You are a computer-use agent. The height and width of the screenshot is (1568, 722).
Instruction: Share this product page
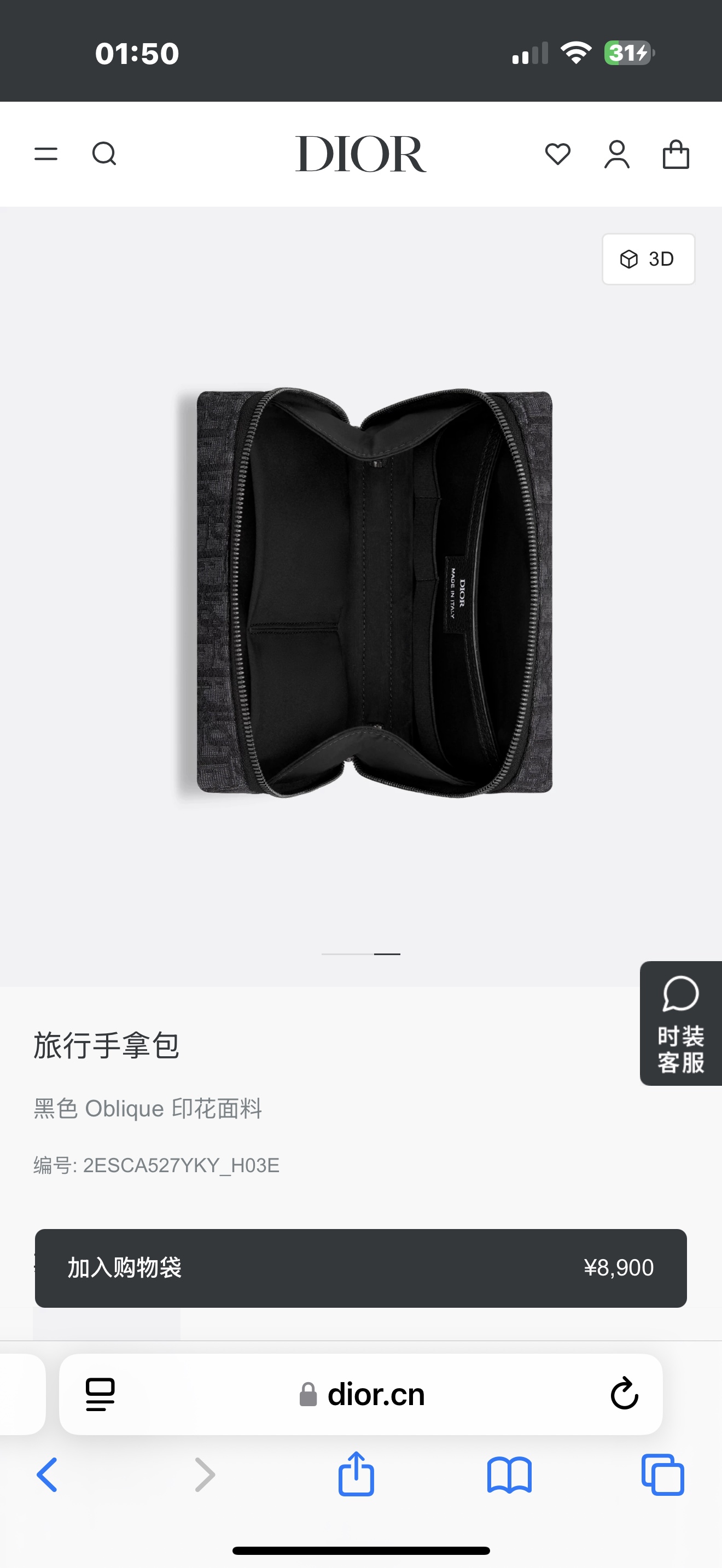pos(356,1473)
